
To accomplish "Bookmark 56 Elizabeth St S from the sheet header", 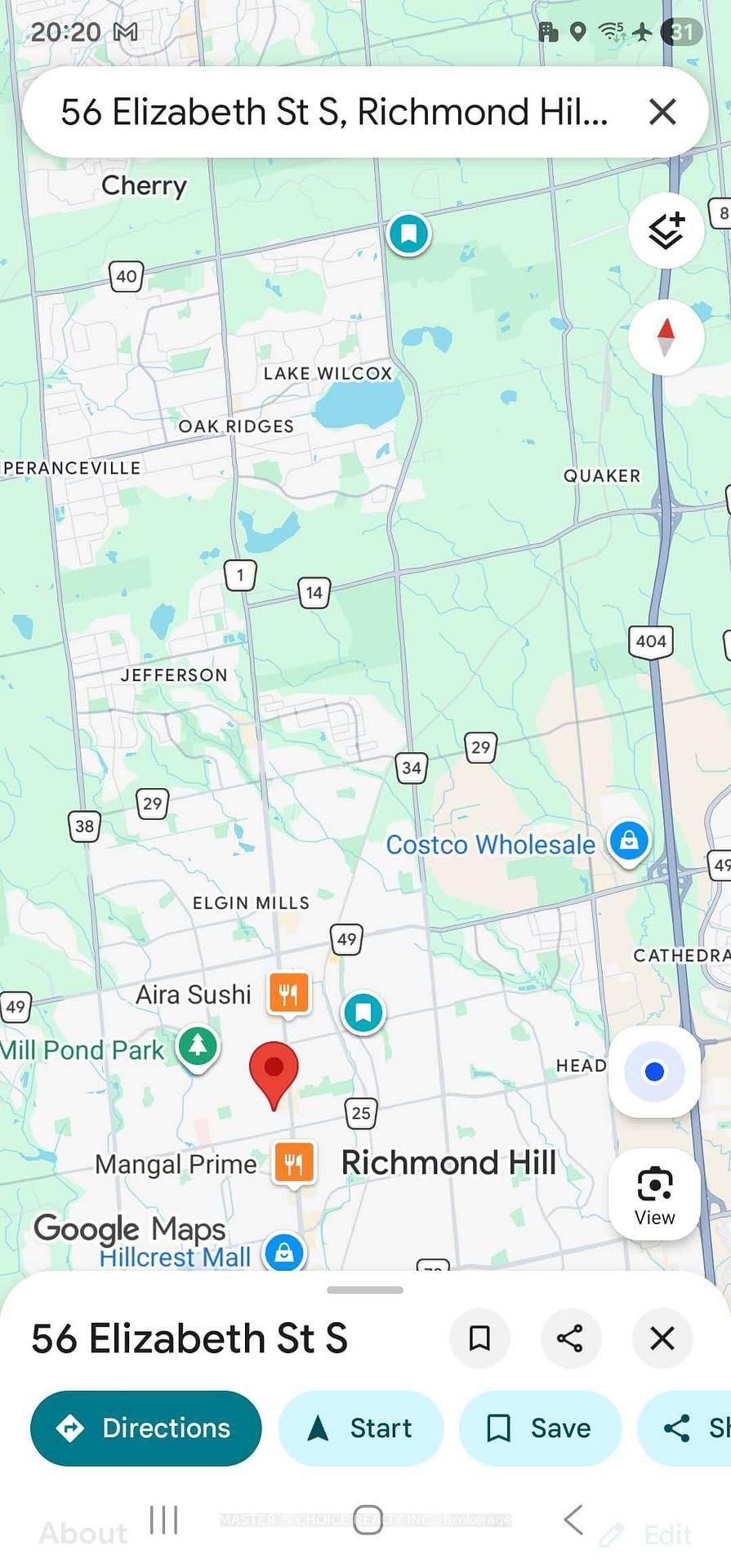I will pyautogui.click(x=479, y=1339).
